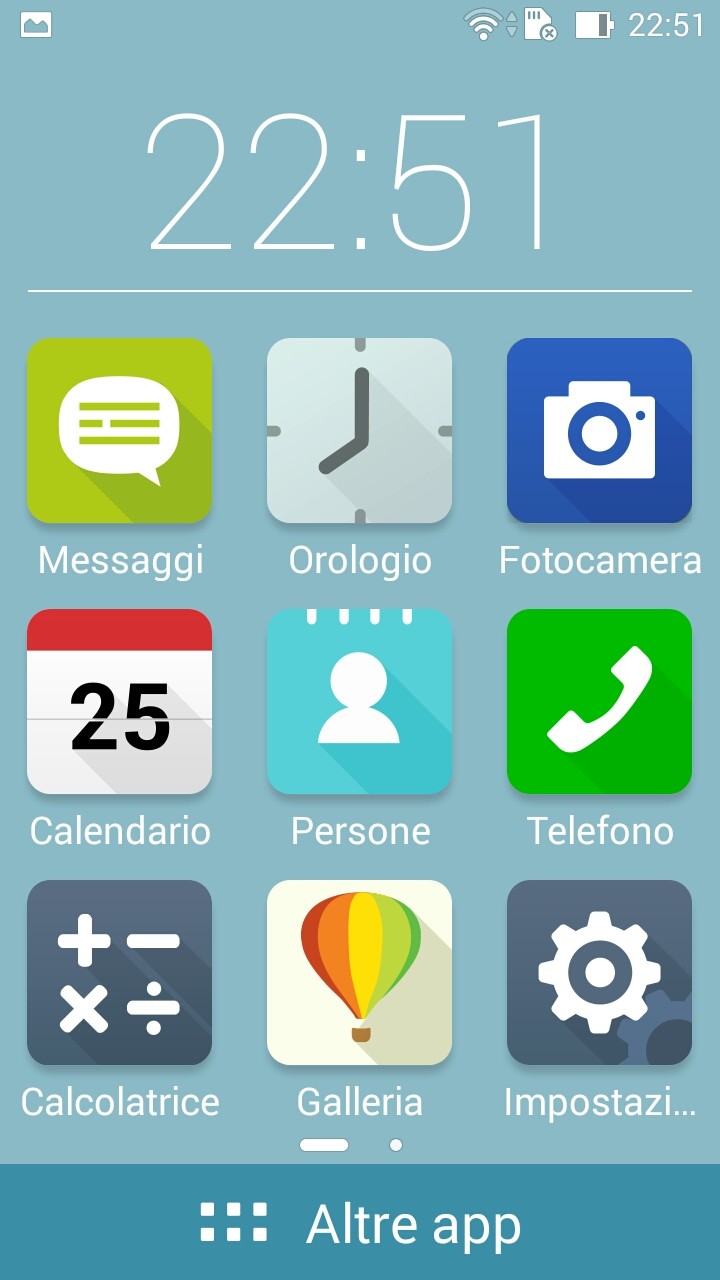View photos in Galleria
720x1280 pixels.
click(359, 972)
